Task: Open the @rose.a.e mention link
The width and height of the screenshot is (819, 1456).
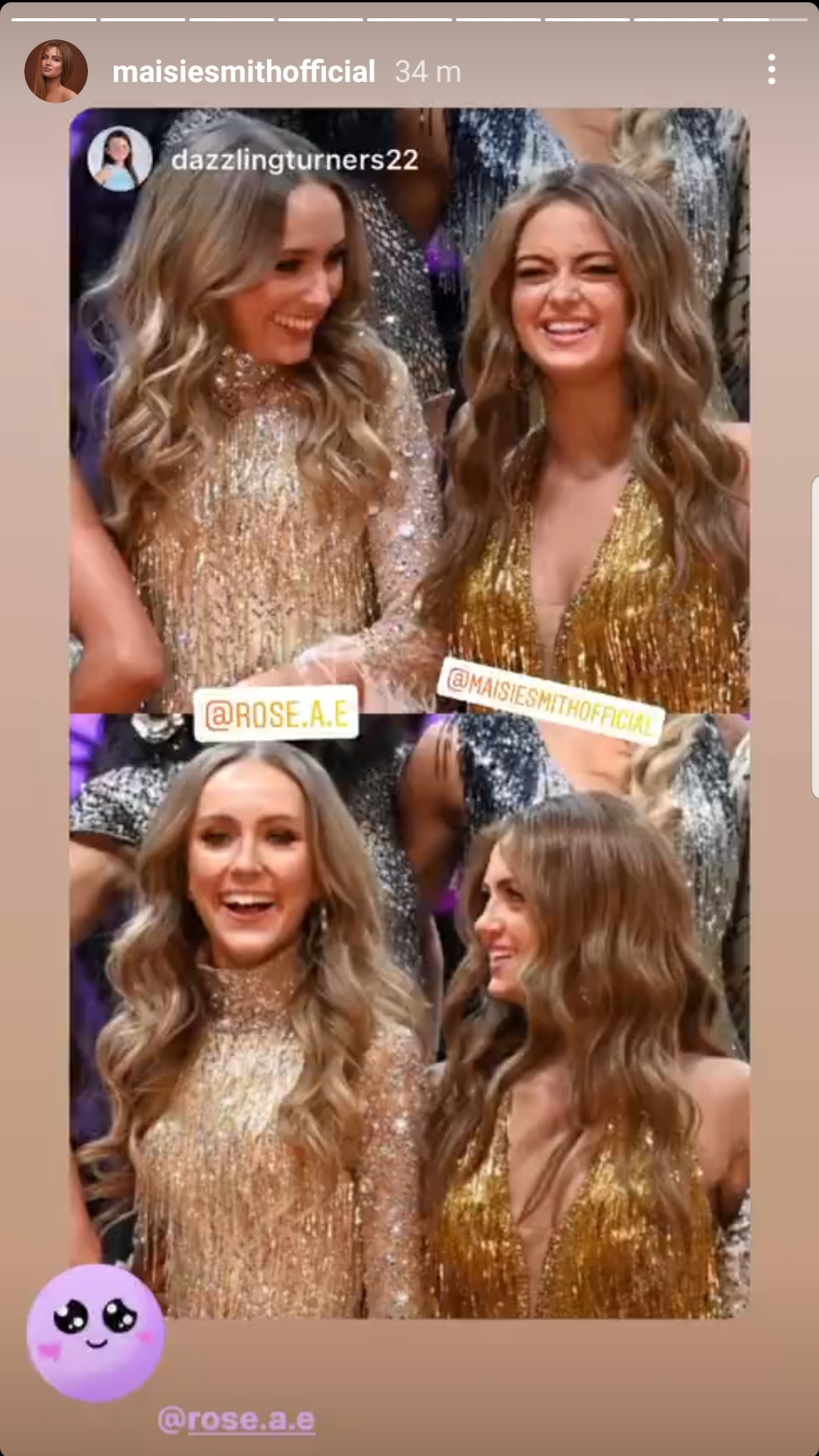Action: 237,1420
